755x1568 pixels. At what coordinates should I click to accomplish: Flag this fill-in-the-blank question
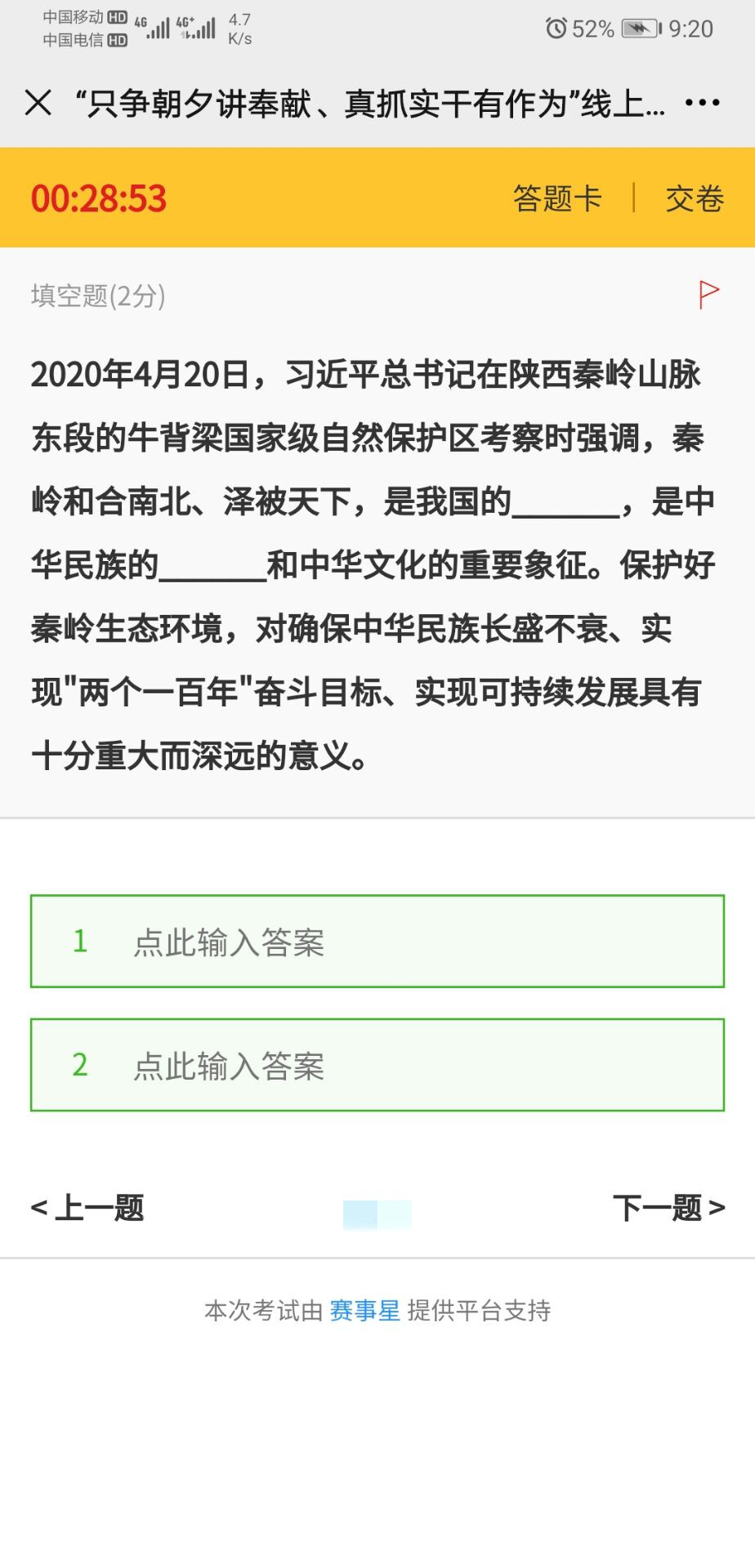708,295
